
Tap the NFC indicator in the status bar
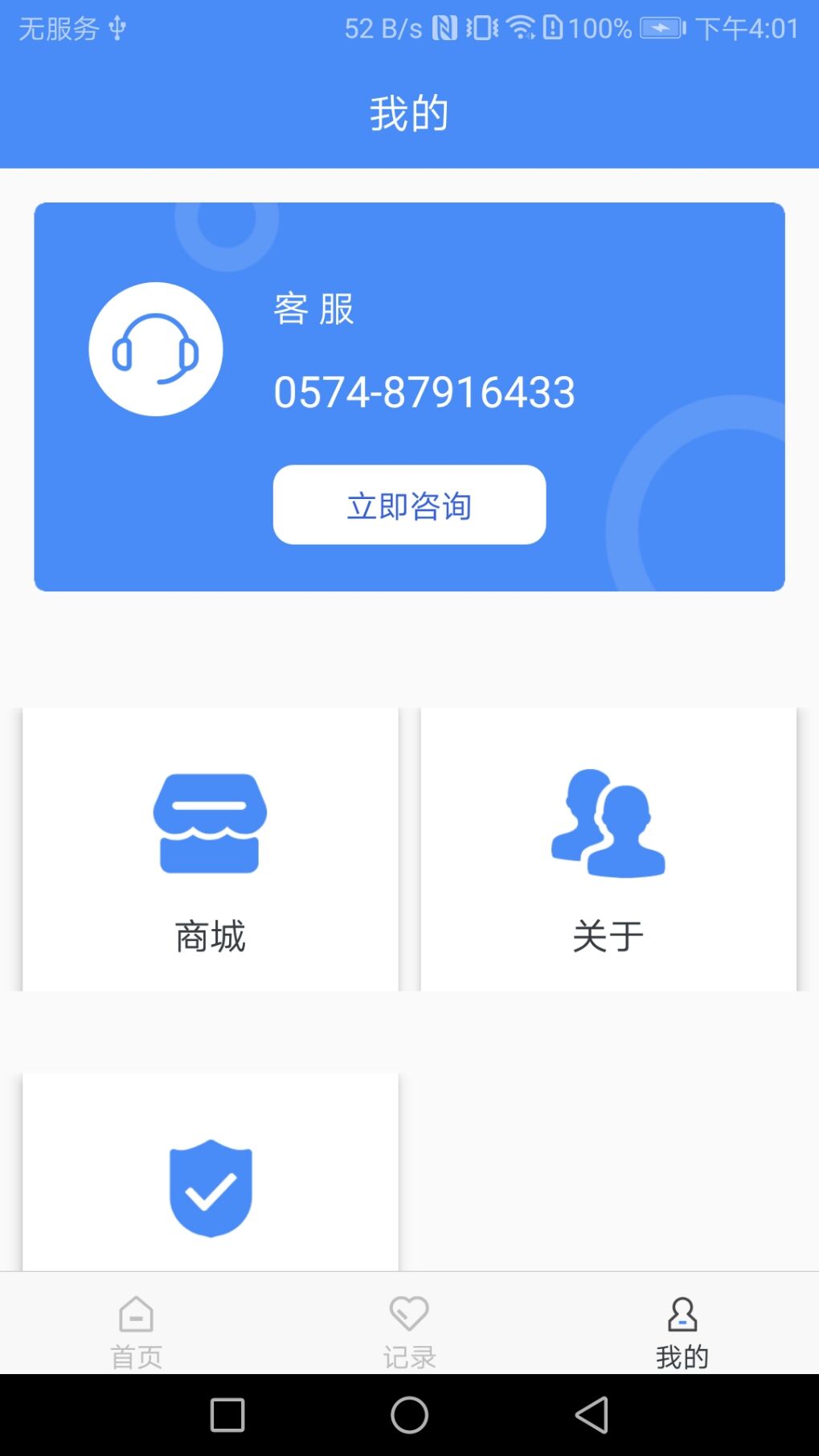[446, 27]
